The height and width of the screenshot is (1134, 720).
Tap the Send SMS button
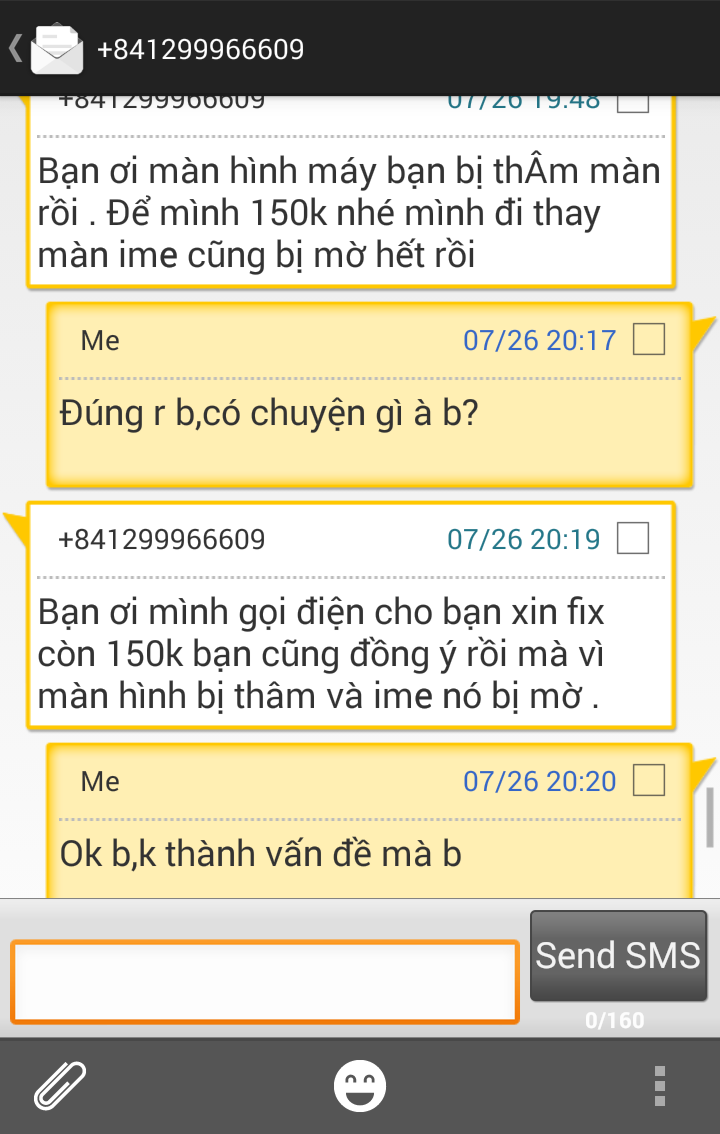[618, 955]
